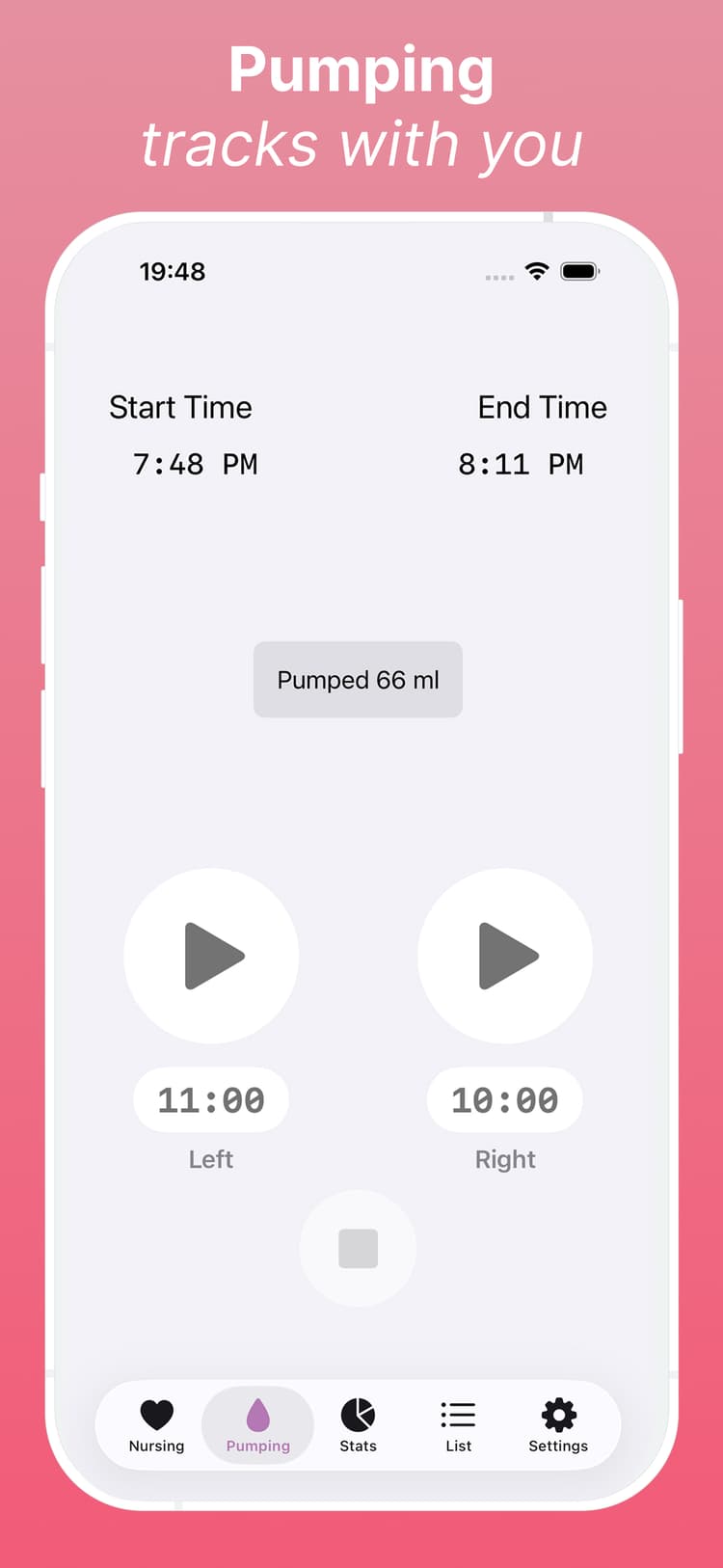Open the Pumped 66 ml entry
The width and height of the screenshot is (723, 1568).
pyautogui.click(x=358, y=680)
